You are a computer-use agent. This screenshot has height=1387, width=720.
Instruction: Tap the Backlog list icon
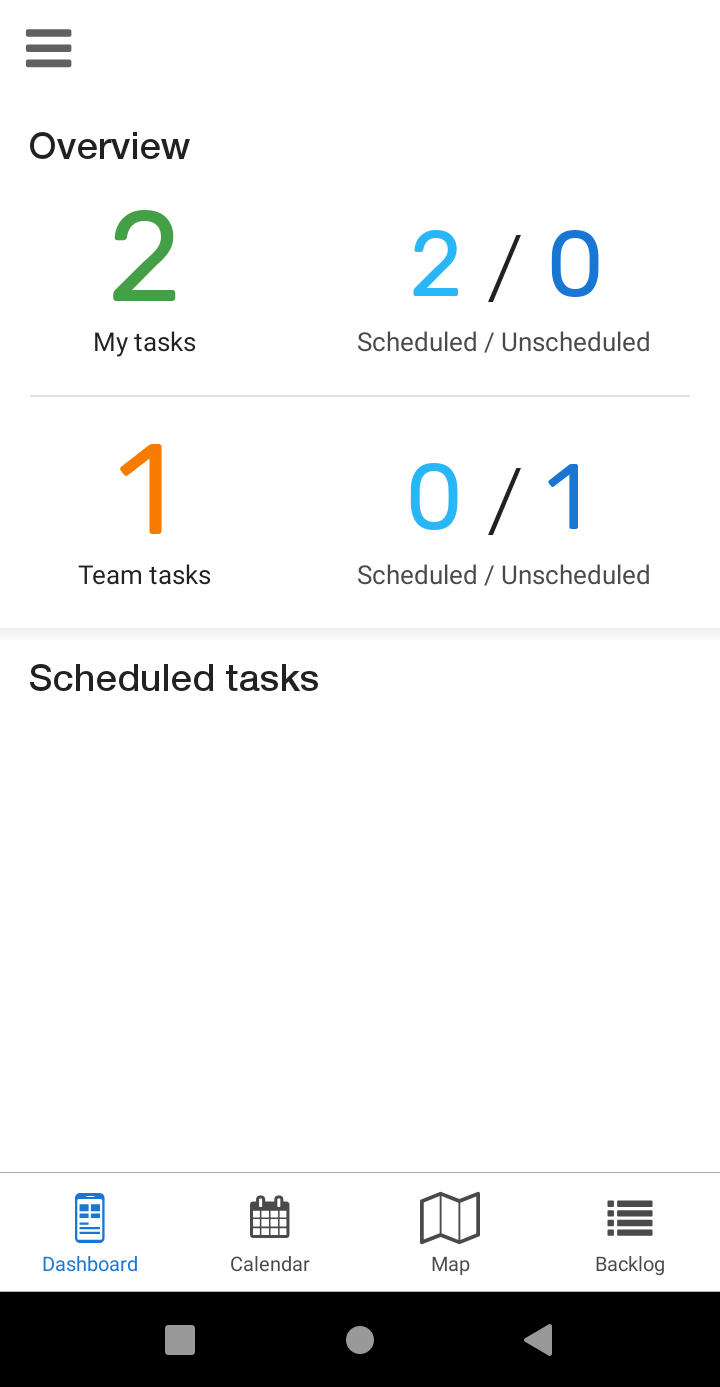(630, 1217)
